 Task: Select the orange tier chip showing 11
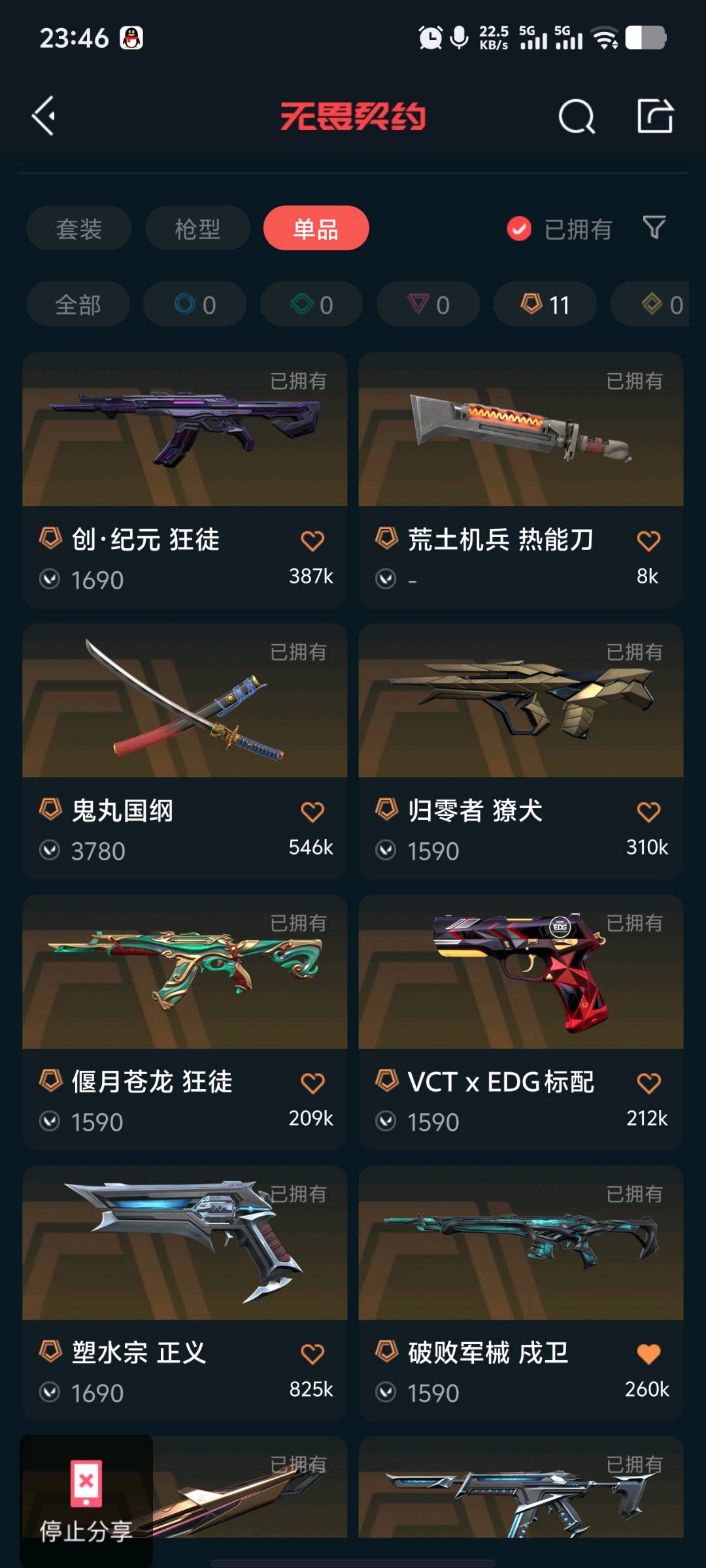[545, 304]
